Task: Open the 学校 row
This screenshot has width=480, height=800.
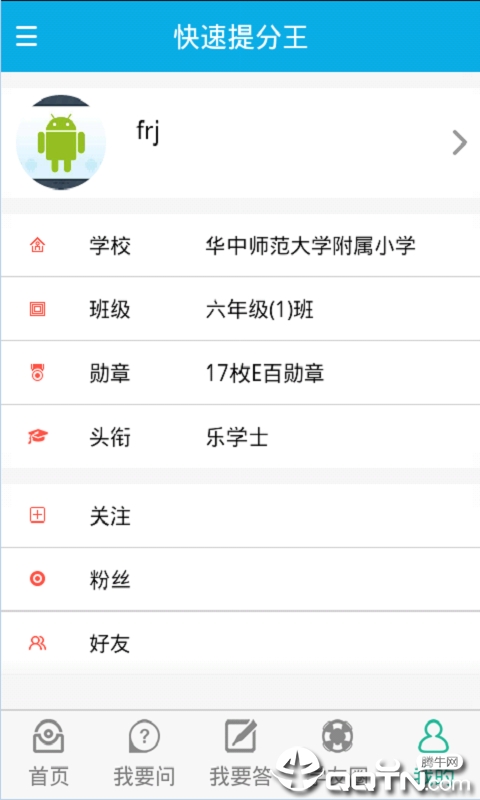Action: (240, 245)
